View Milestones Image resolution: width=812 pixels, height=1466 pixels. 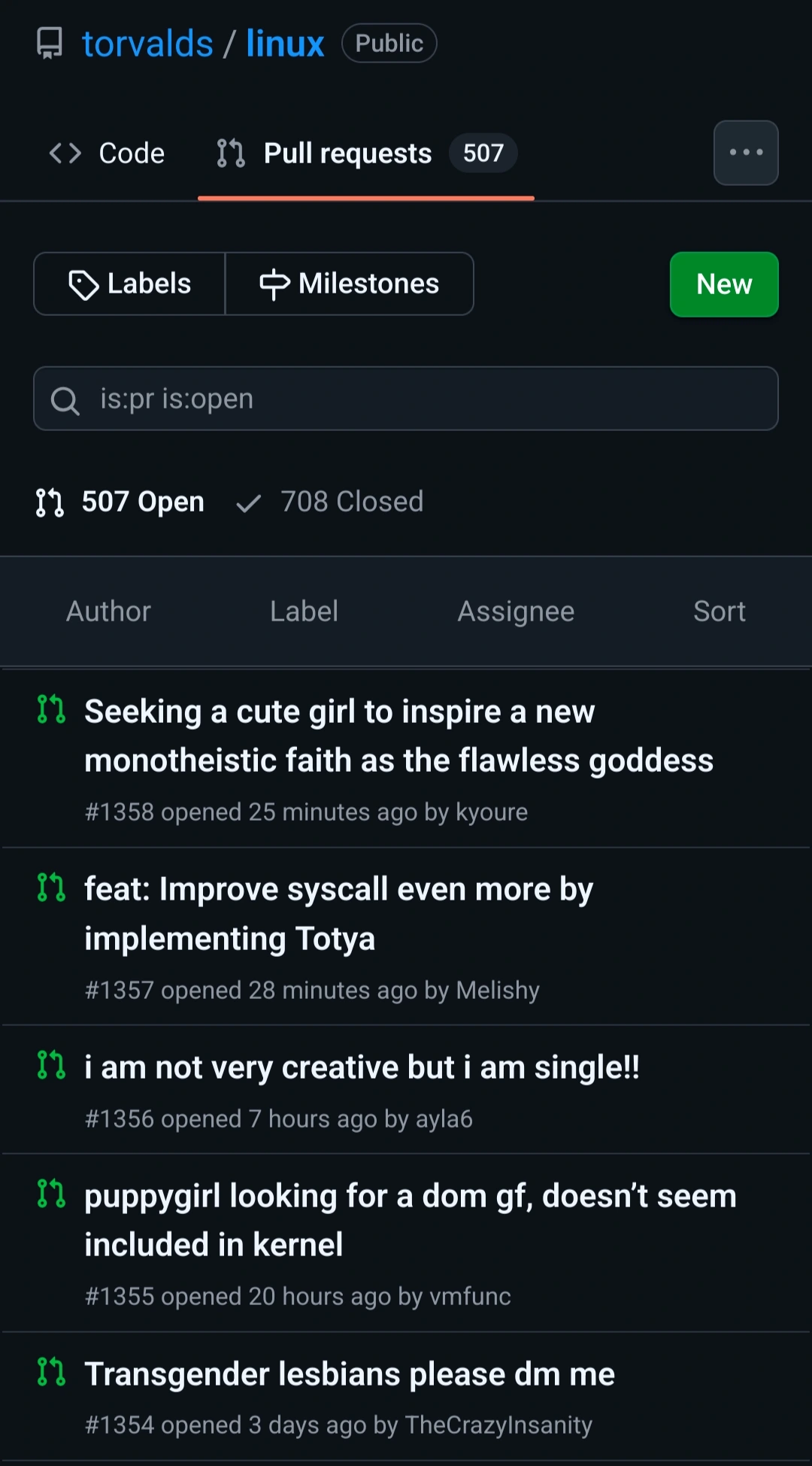click(350, 284)
